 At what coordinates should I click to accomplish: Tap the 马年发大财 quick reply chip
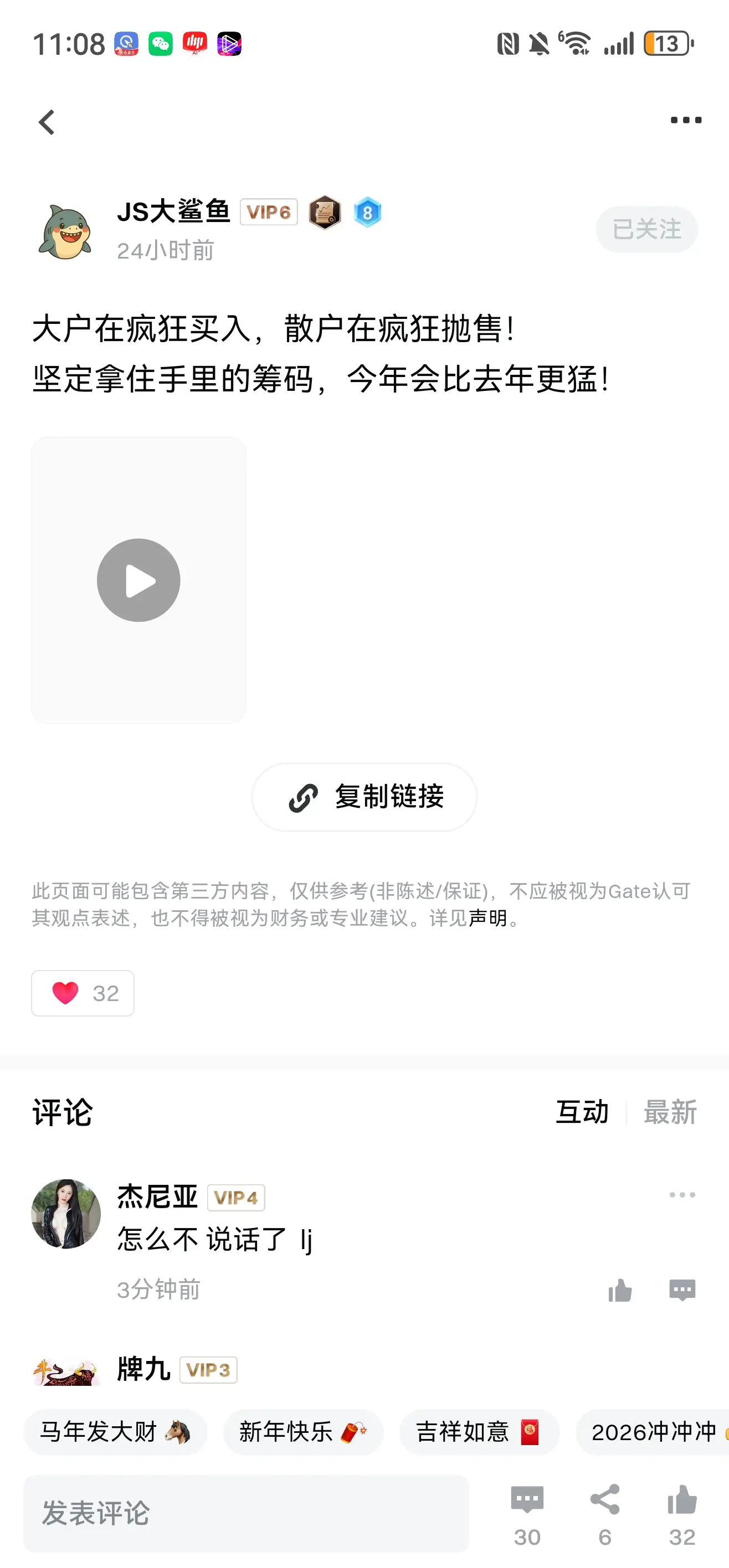[x=115, y=1433]
